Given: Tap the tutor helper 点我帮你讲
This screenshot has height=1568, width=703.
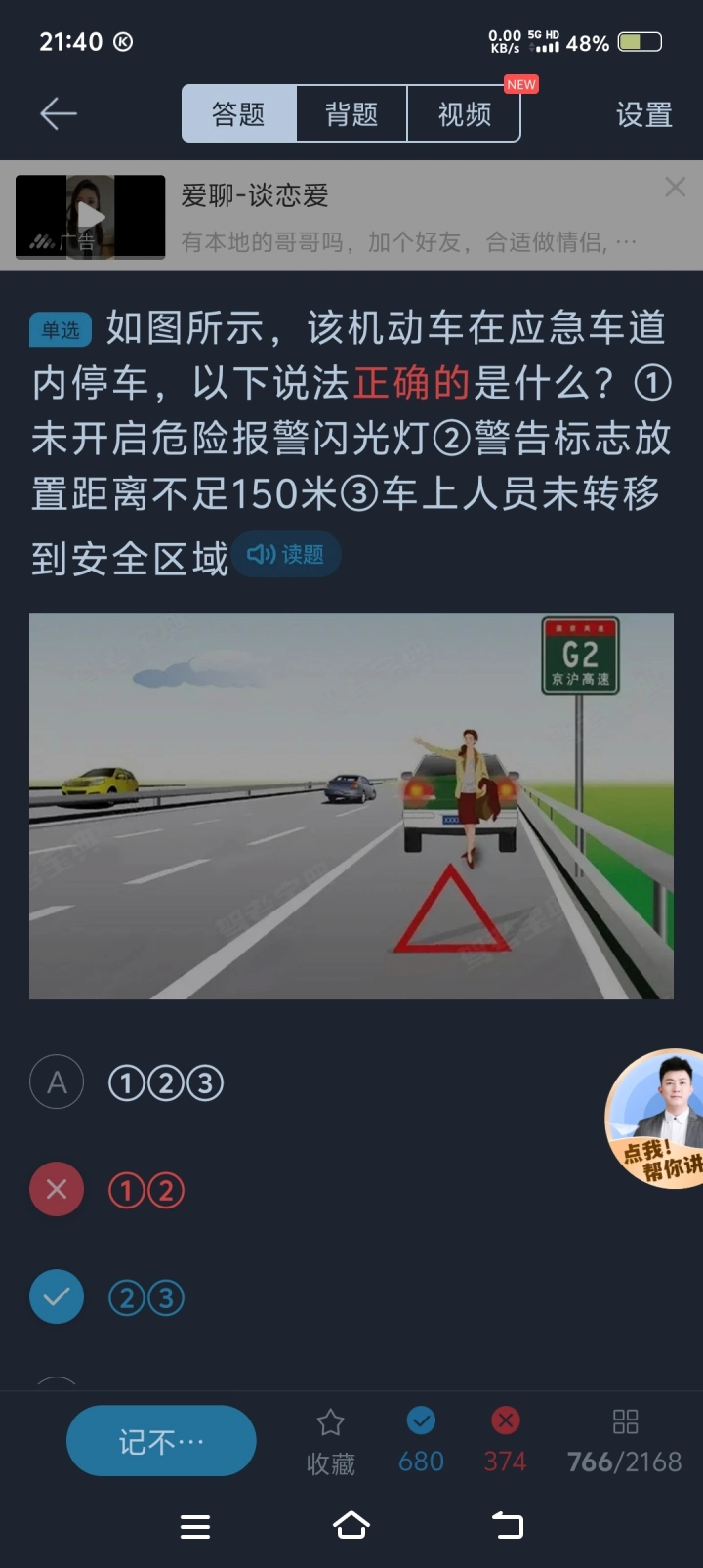Looking at the screenshot, I should (x=656, y=1119).
